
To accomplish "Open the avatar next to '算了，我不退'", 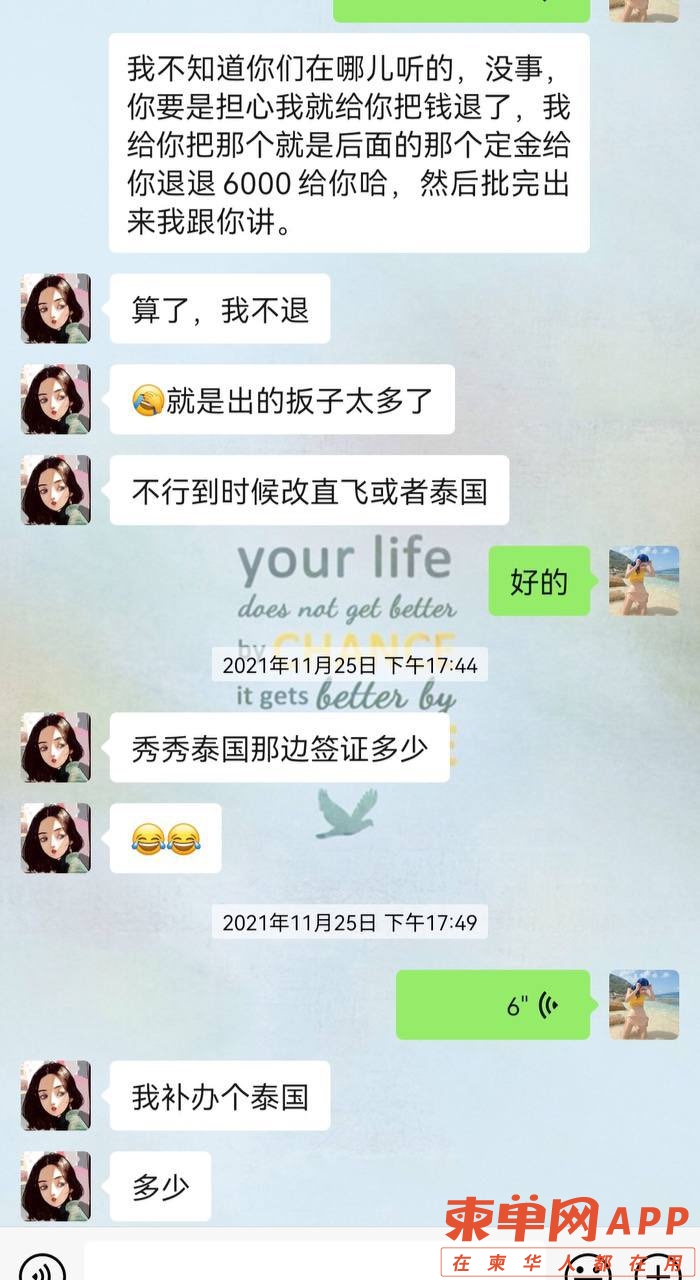I will click(x=56, y=309).
